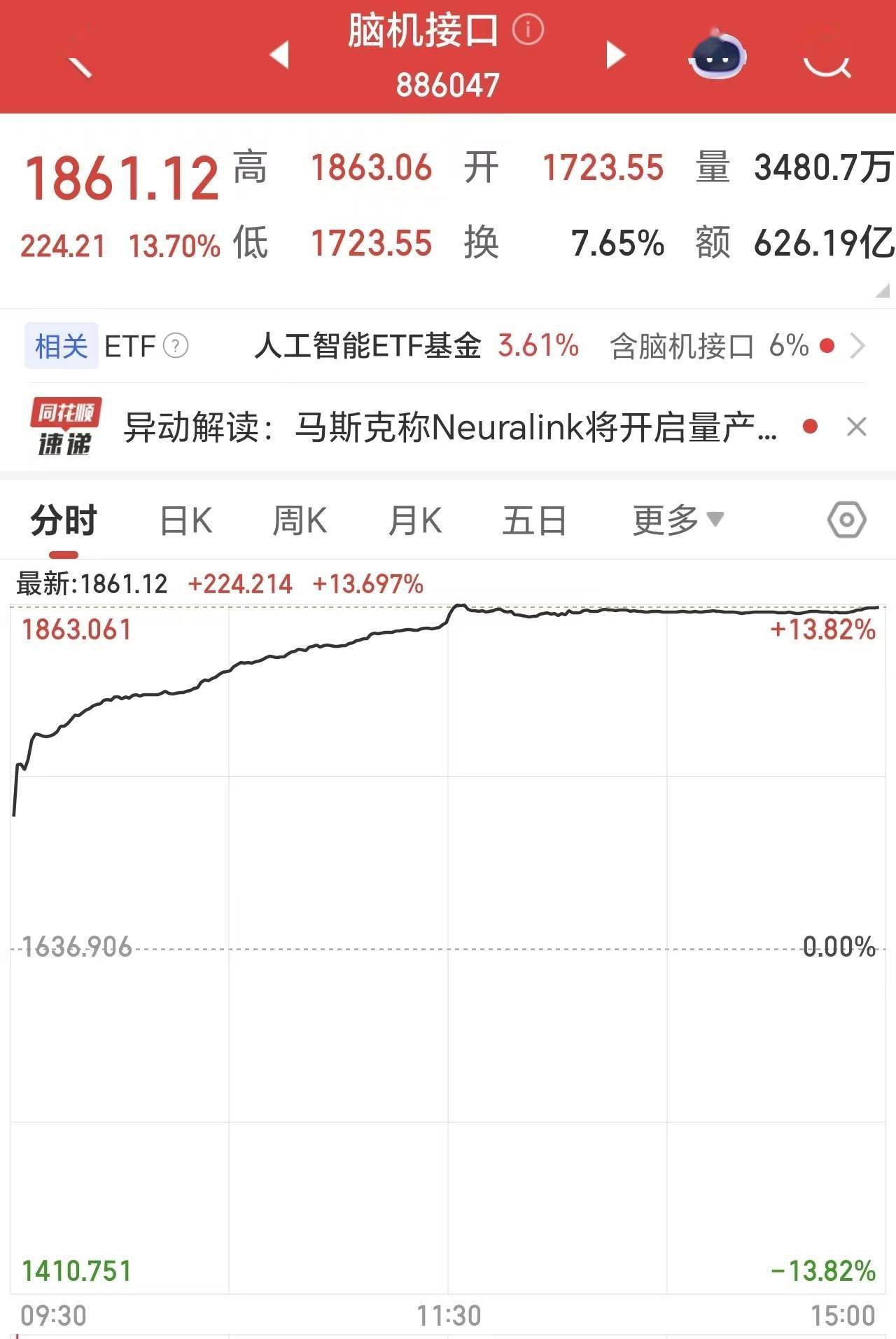Select the 分时 intraday tab
896x1339 pixels.
(63, 521)
